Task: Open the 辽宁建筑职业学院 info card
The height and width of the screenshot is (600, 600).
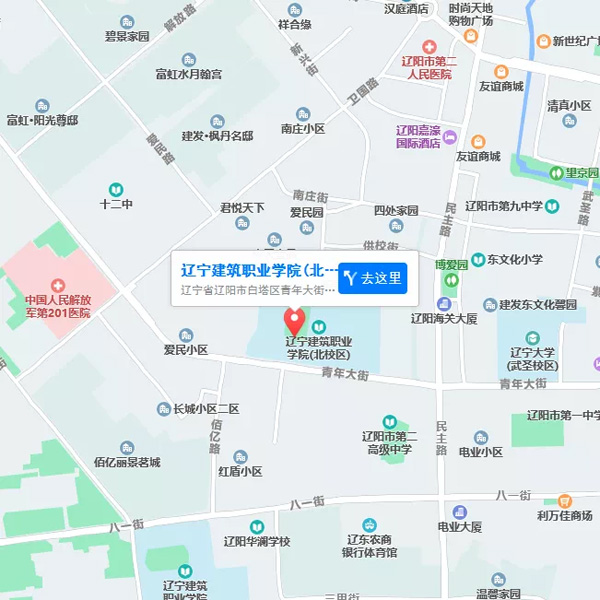Action: coord(256,278)
